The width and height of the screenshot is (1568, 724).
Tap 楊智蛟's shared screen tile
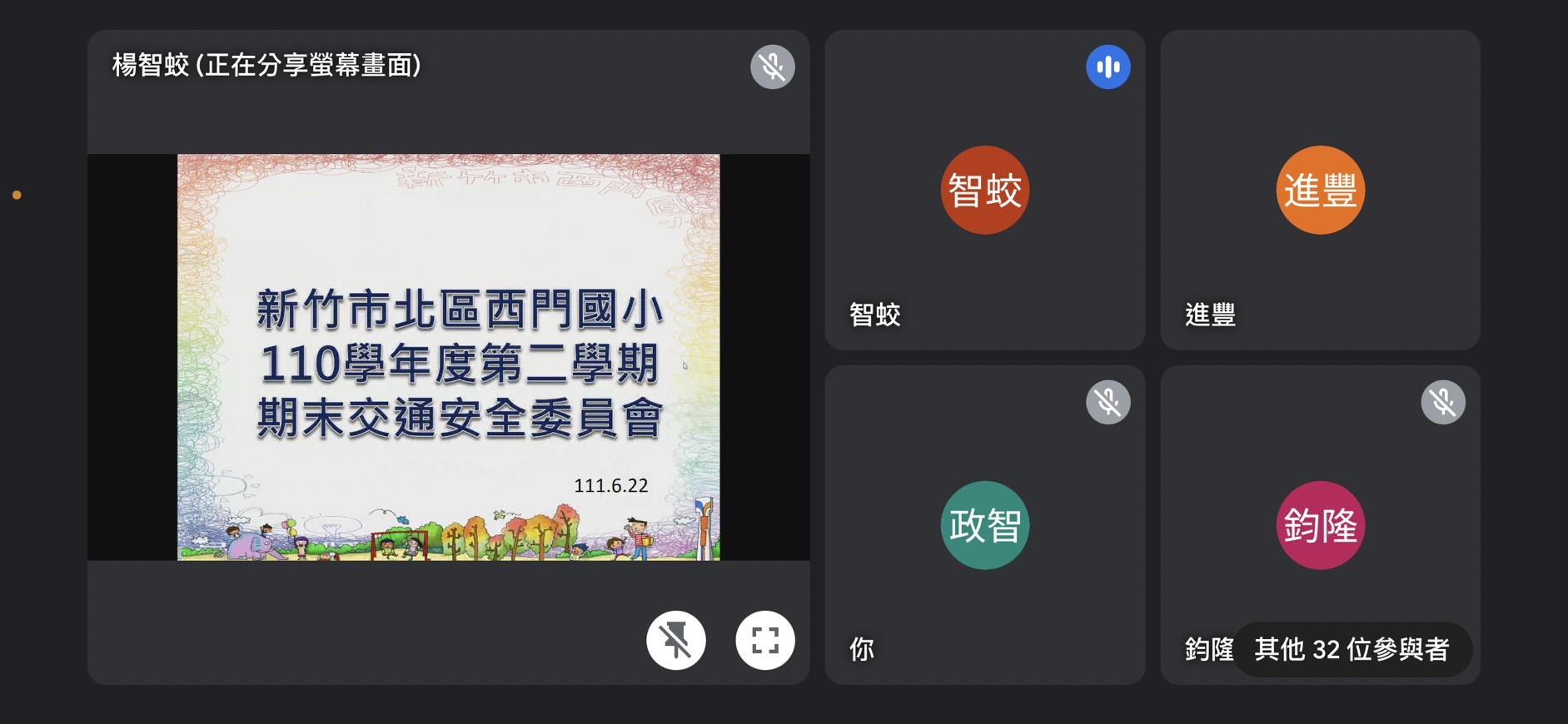(448, 356)
